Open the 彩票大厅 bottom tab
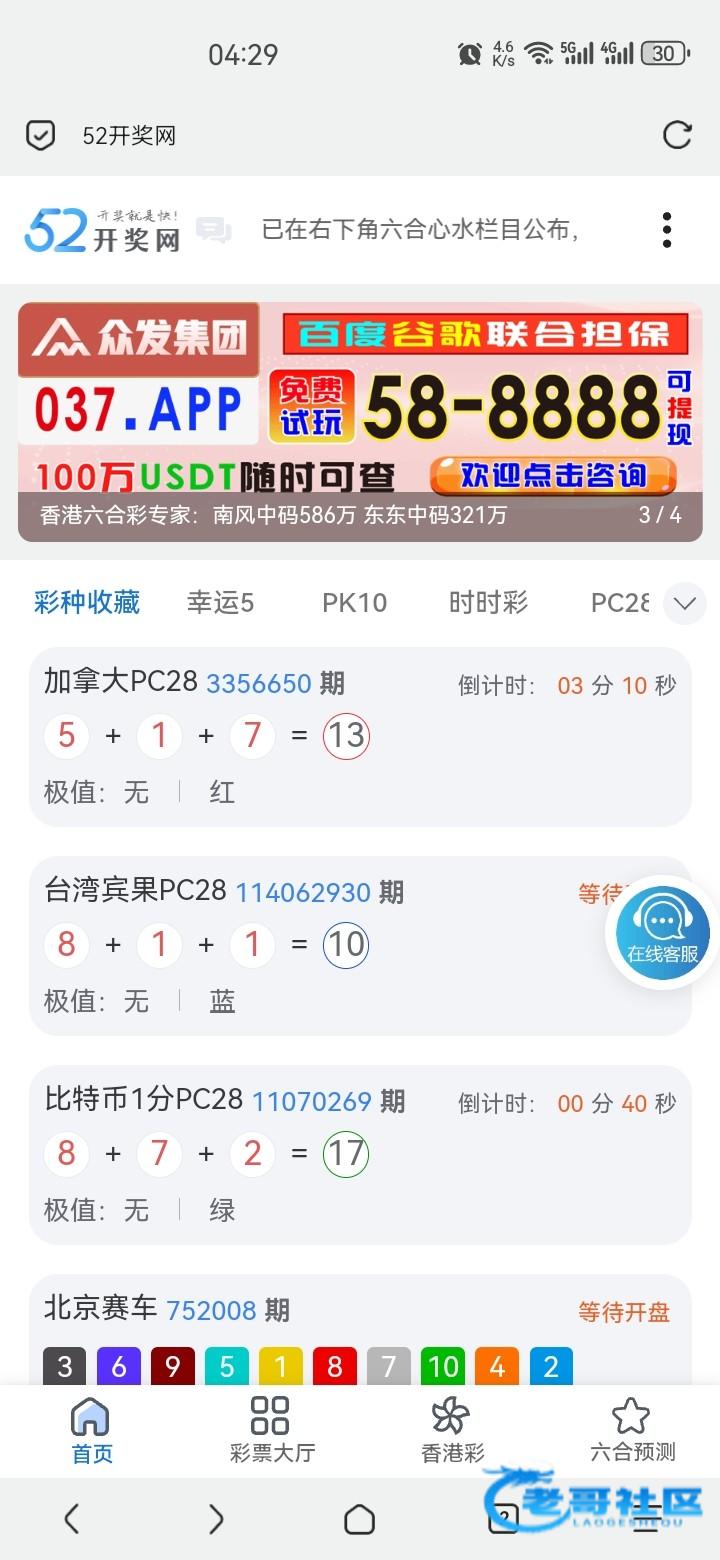 click(271, 1430)
